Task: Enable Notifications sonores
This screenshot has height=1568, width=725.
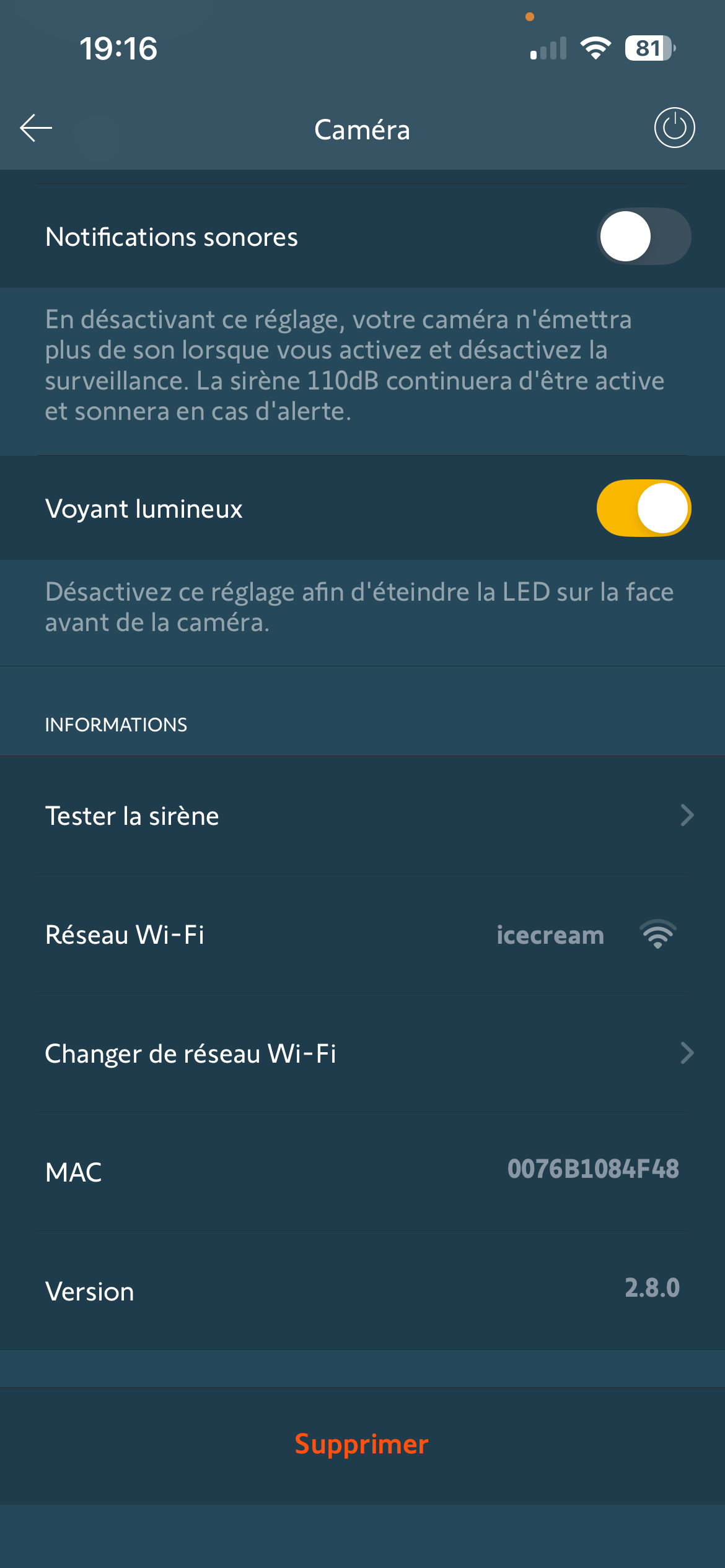Action: point(643,237)
